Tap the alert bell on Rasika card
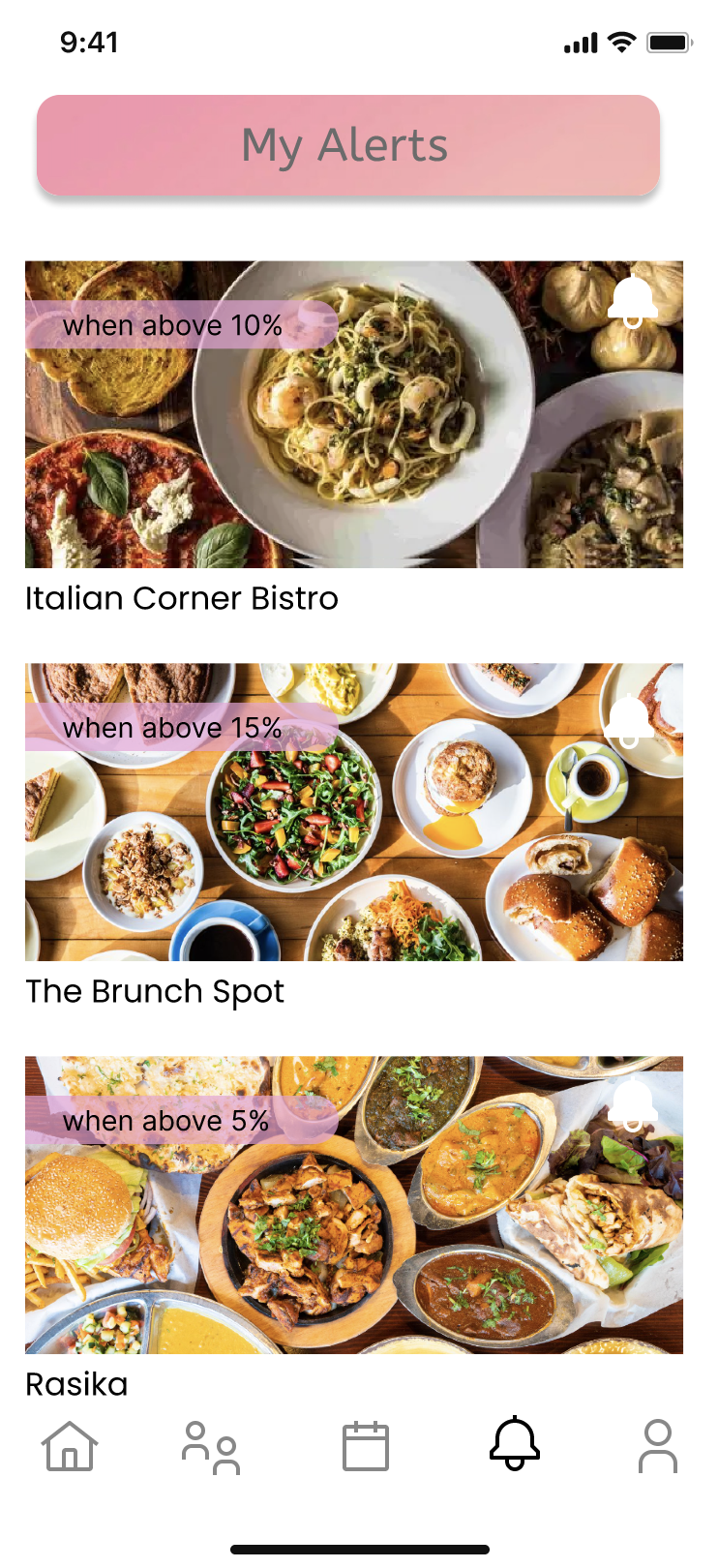Screen dimensions: 718x1568 point(633,1103)
